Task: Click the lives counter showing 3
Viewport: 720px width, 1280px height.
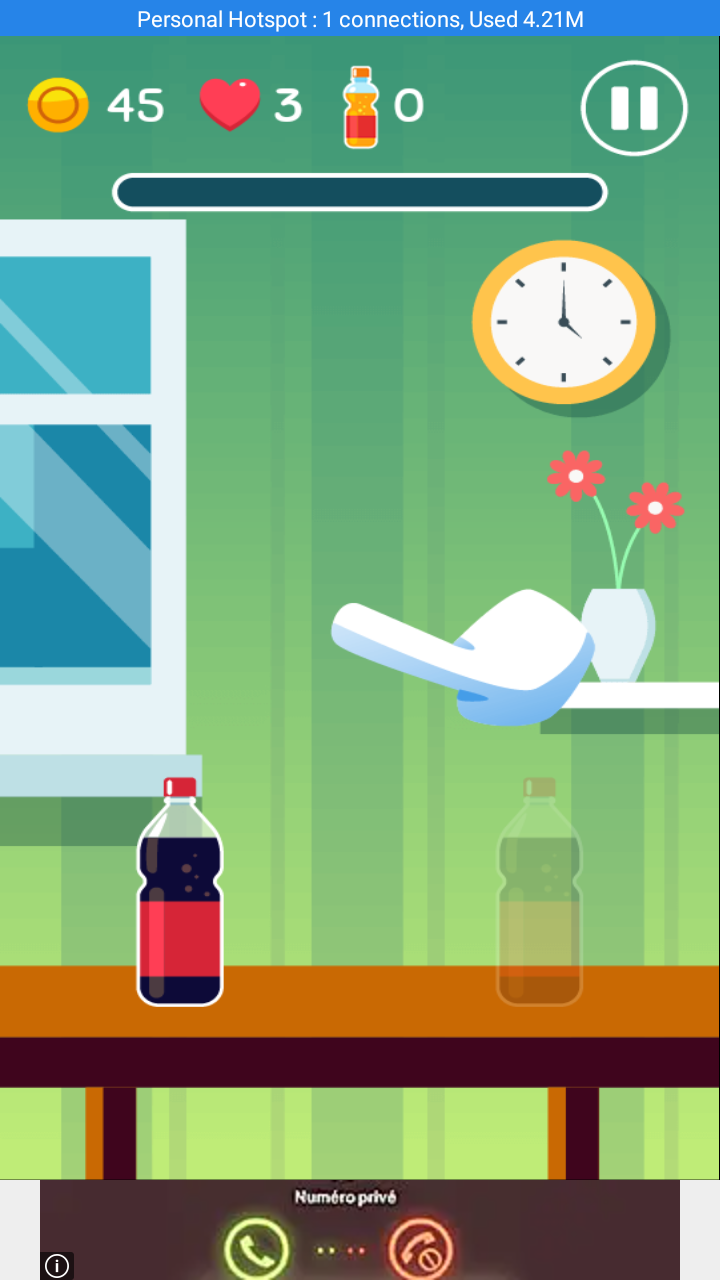Action: click(x=289, y=104)
